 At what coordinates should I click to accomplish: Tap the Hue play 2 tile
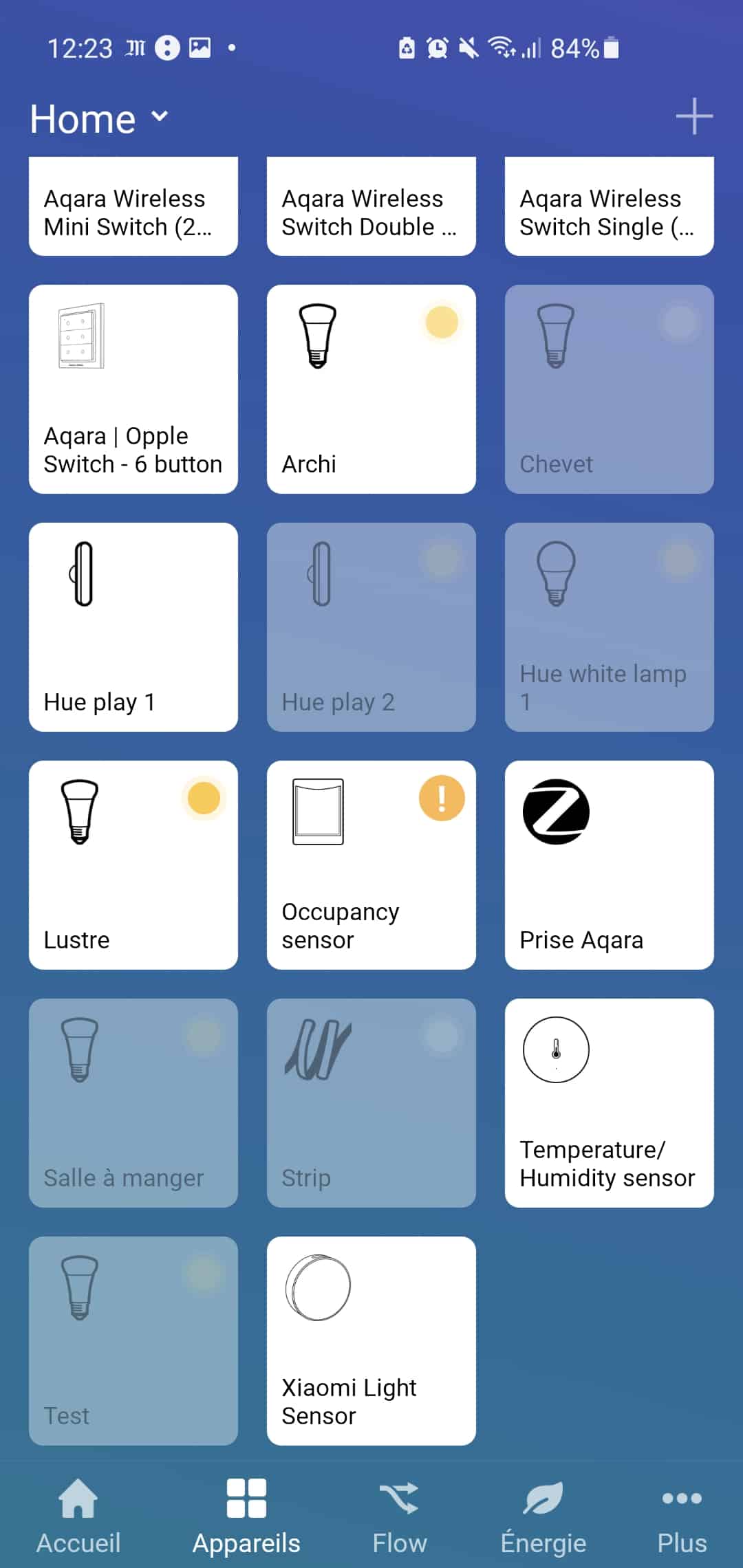click(x=371, y=627)
